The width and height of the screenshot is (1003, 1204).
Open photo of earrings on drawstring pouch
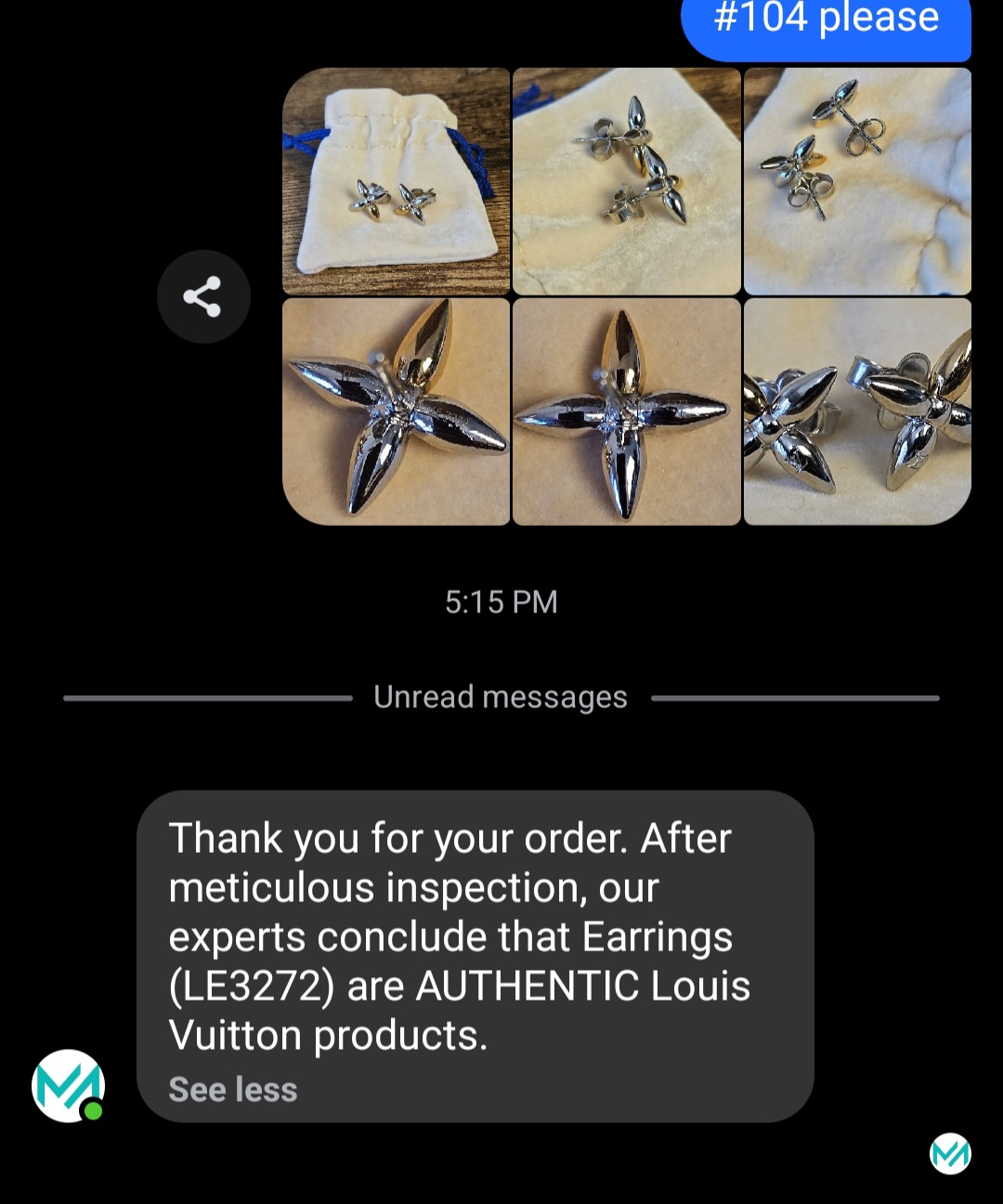[397, 181]
